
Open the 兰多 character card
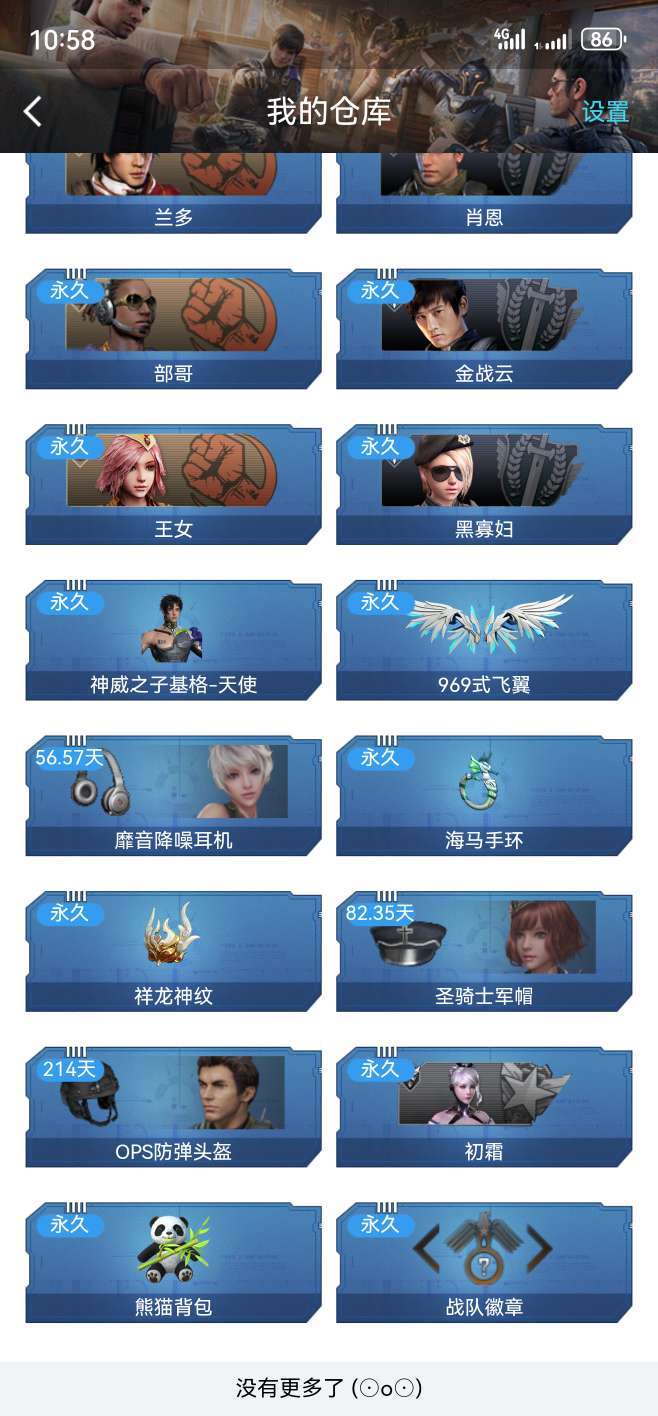pos(174,194)
